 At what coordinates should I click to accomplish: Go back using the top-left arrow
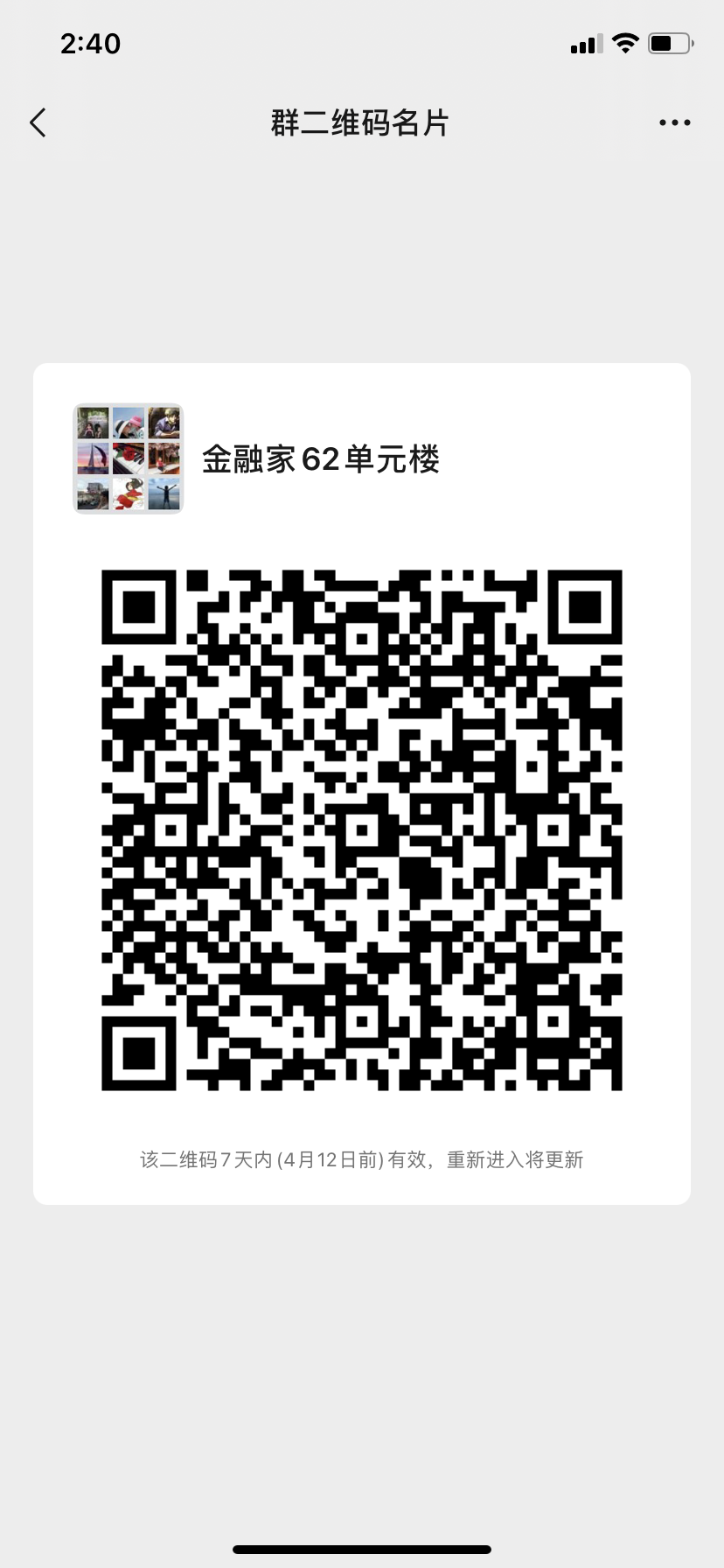[x=38, y=123]
